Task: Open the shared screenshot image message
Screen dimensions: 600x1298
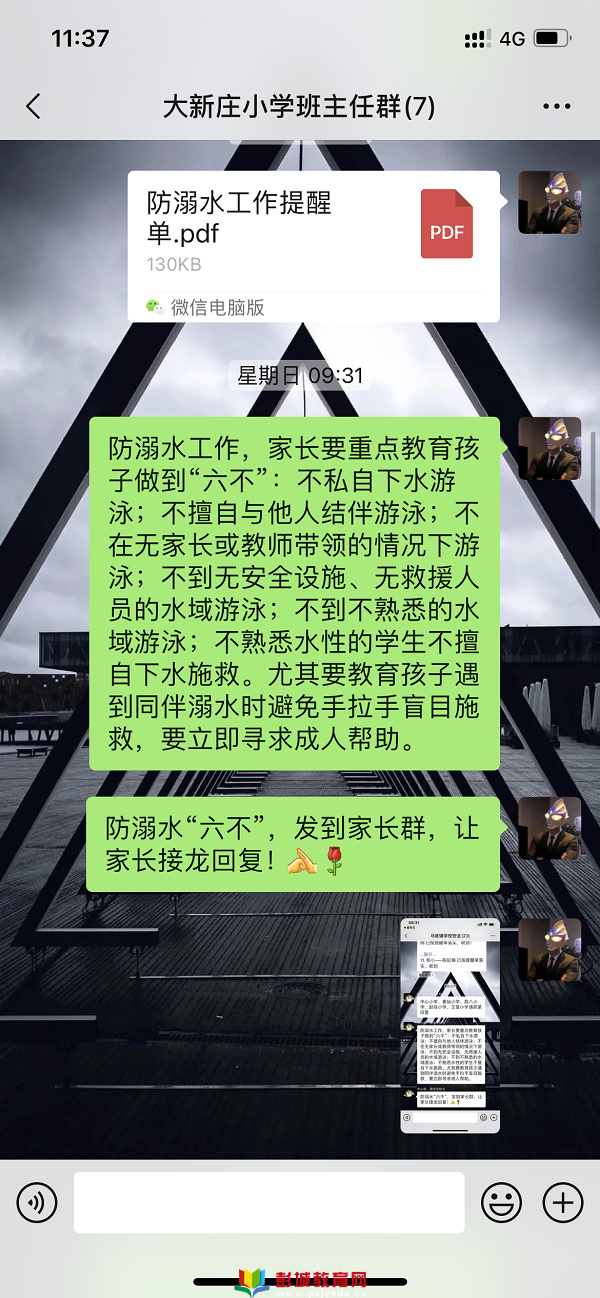Action: [x=450, y=1024]
